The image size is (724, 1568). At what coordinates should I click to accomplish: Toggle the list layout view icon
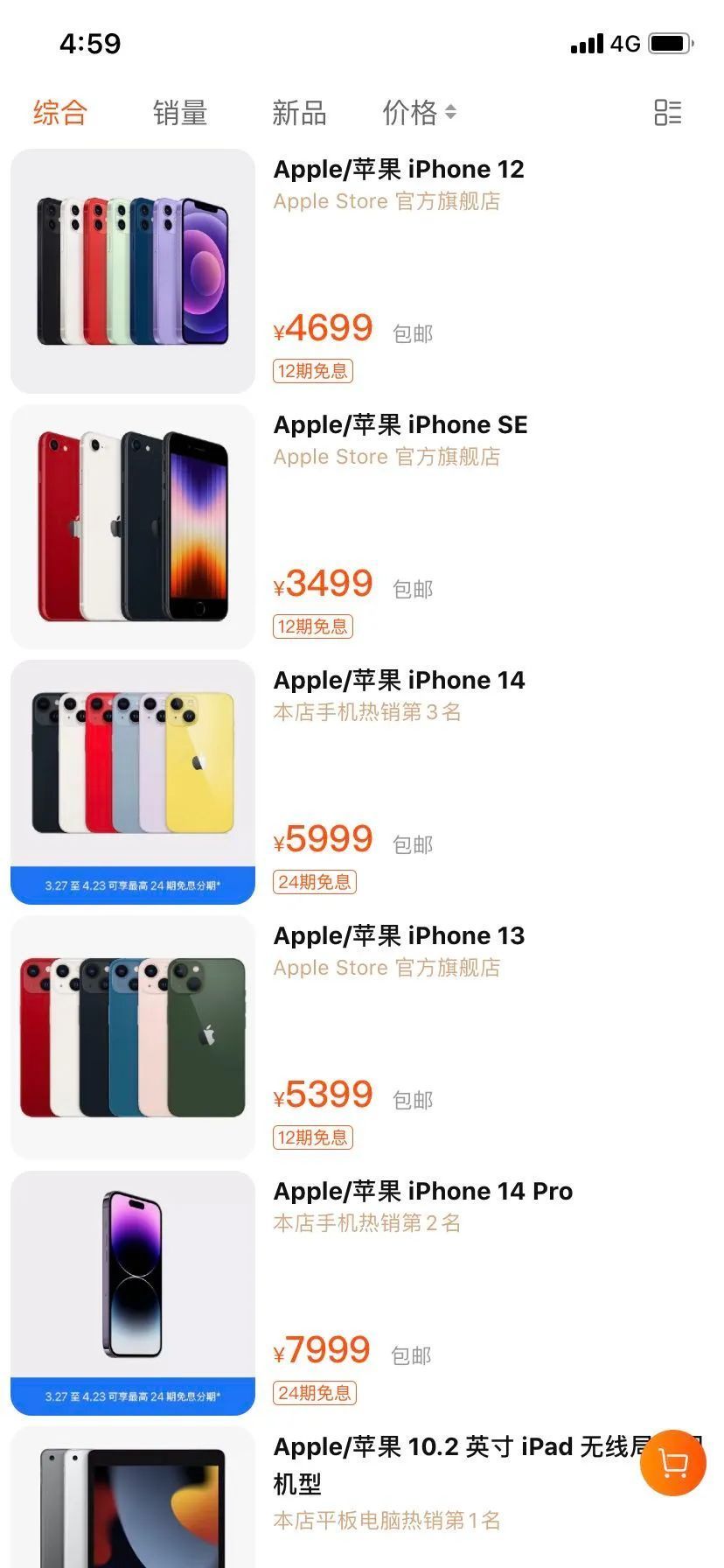click(x=667, y=113)
